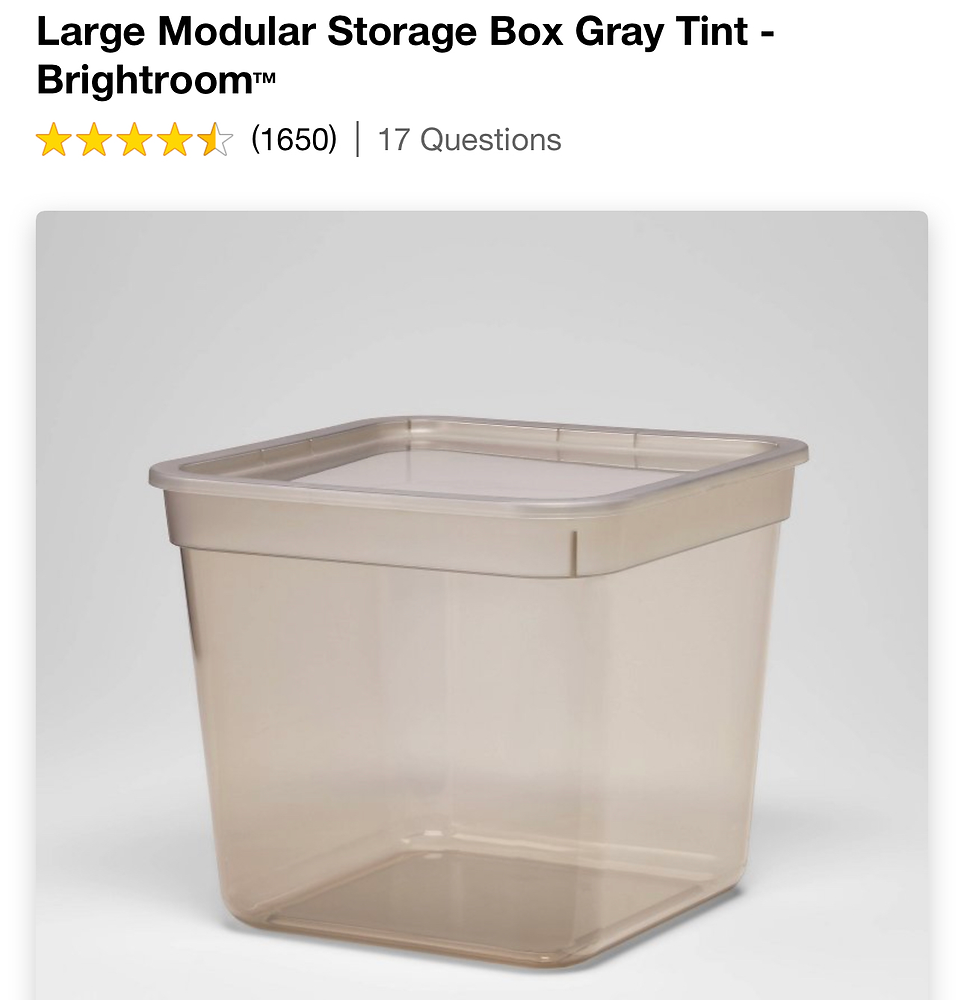
Task: Open the storage box product image
Action: point(481,640)
